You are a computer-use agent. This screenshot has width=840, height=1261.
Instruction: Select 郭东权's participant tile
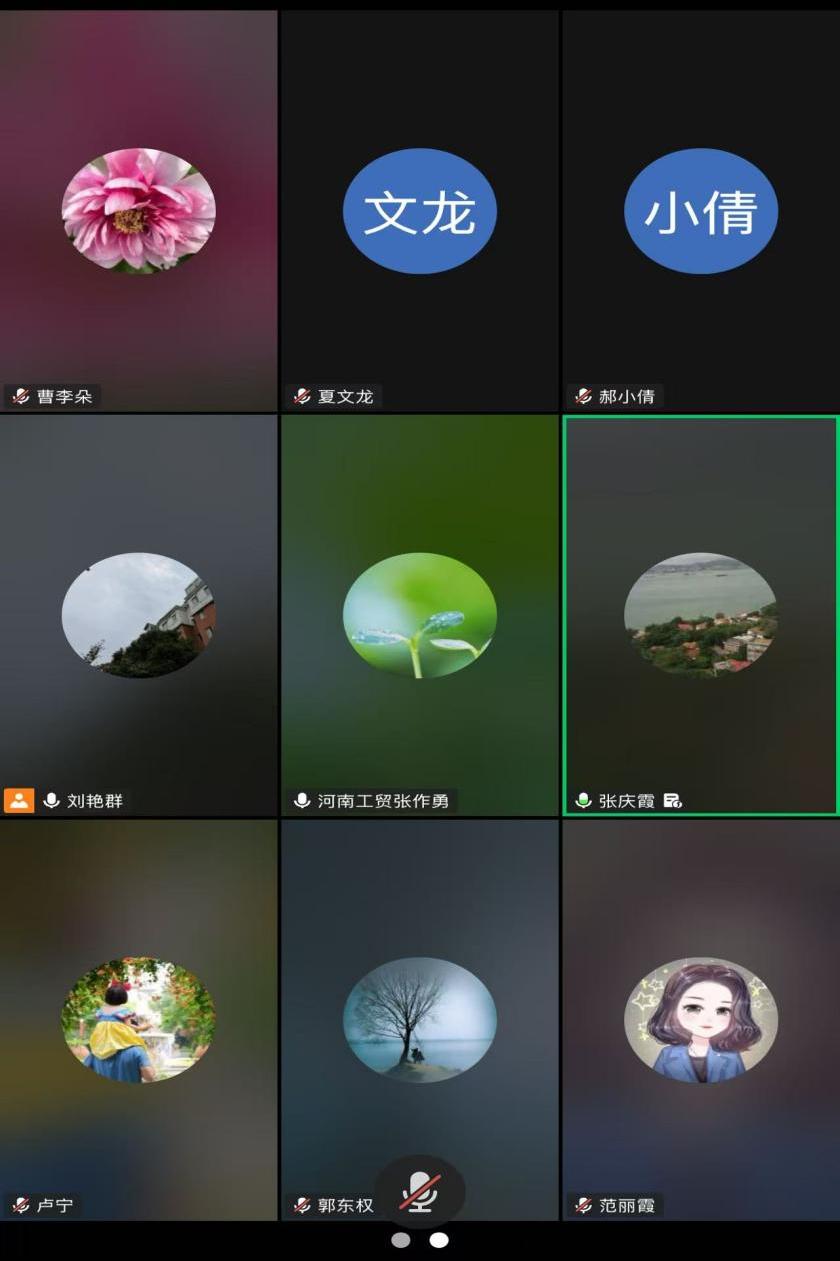pyautogui.click(x=419, y=1020)
